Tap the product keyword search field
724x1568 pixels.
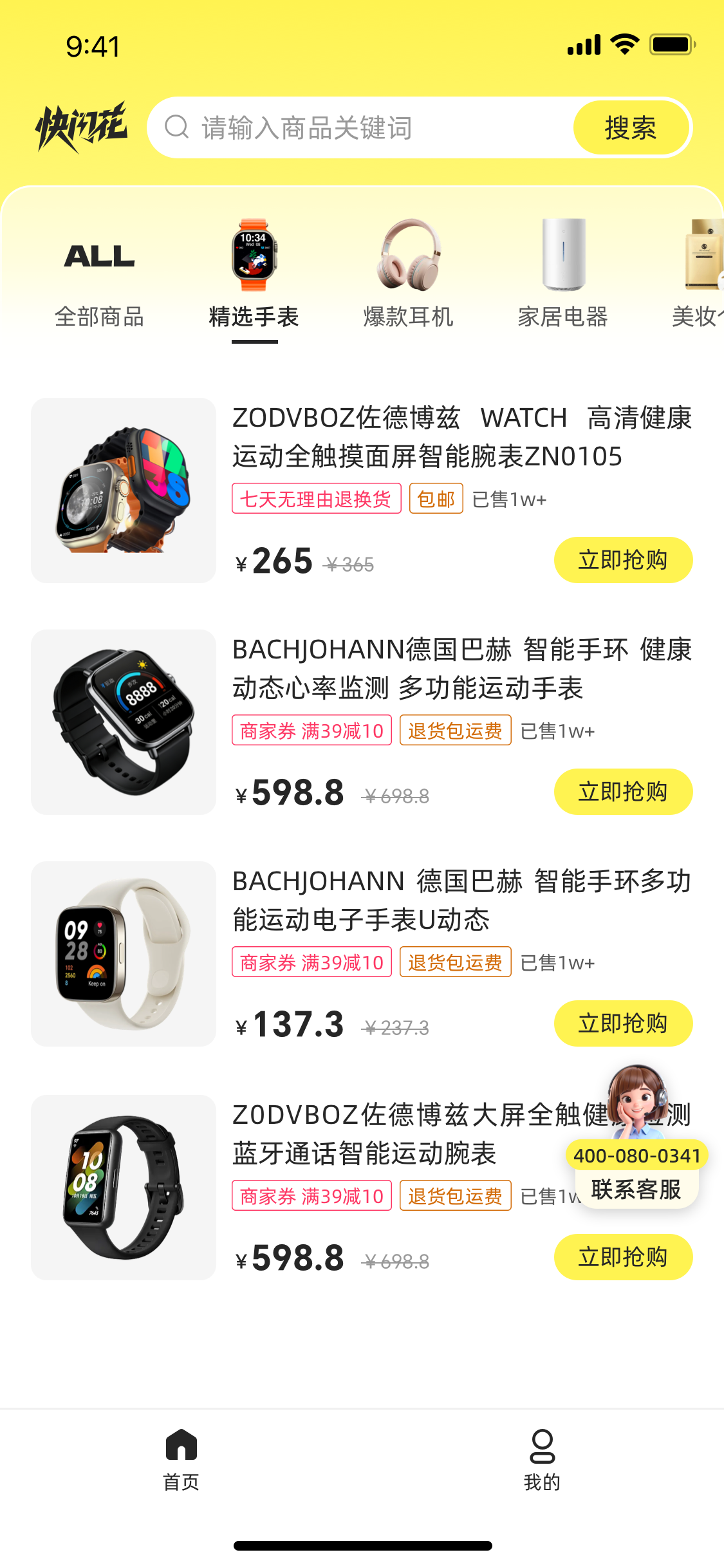coord(360,127)
